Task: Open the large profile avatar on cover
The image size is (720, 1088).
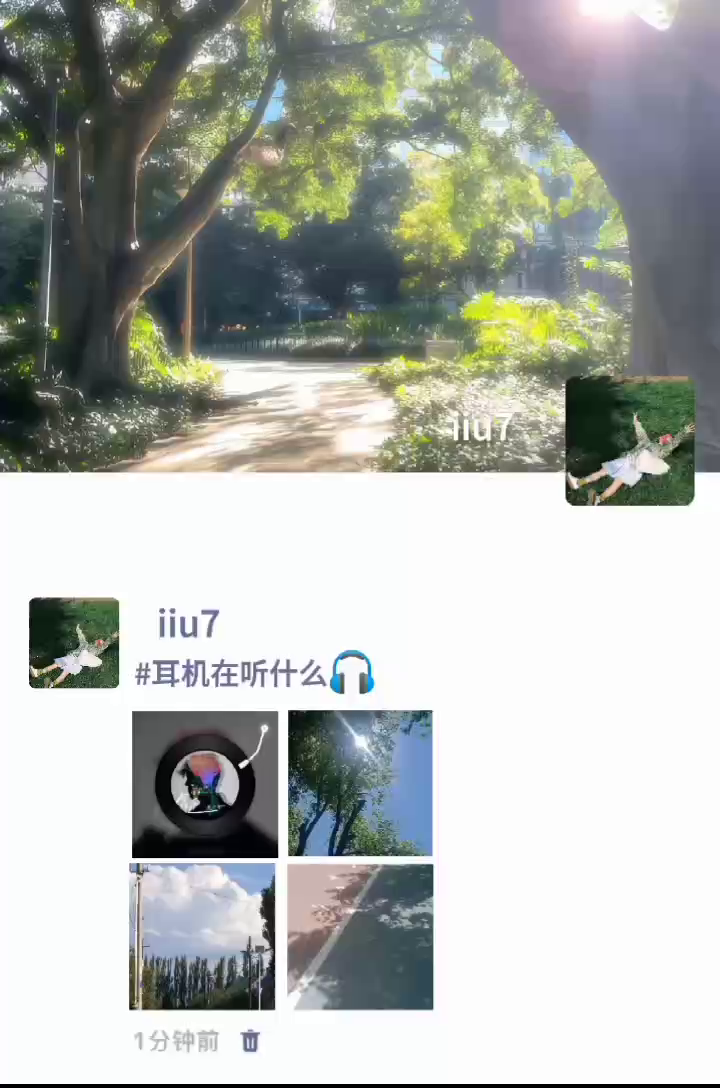Action: tap(630, 441)
